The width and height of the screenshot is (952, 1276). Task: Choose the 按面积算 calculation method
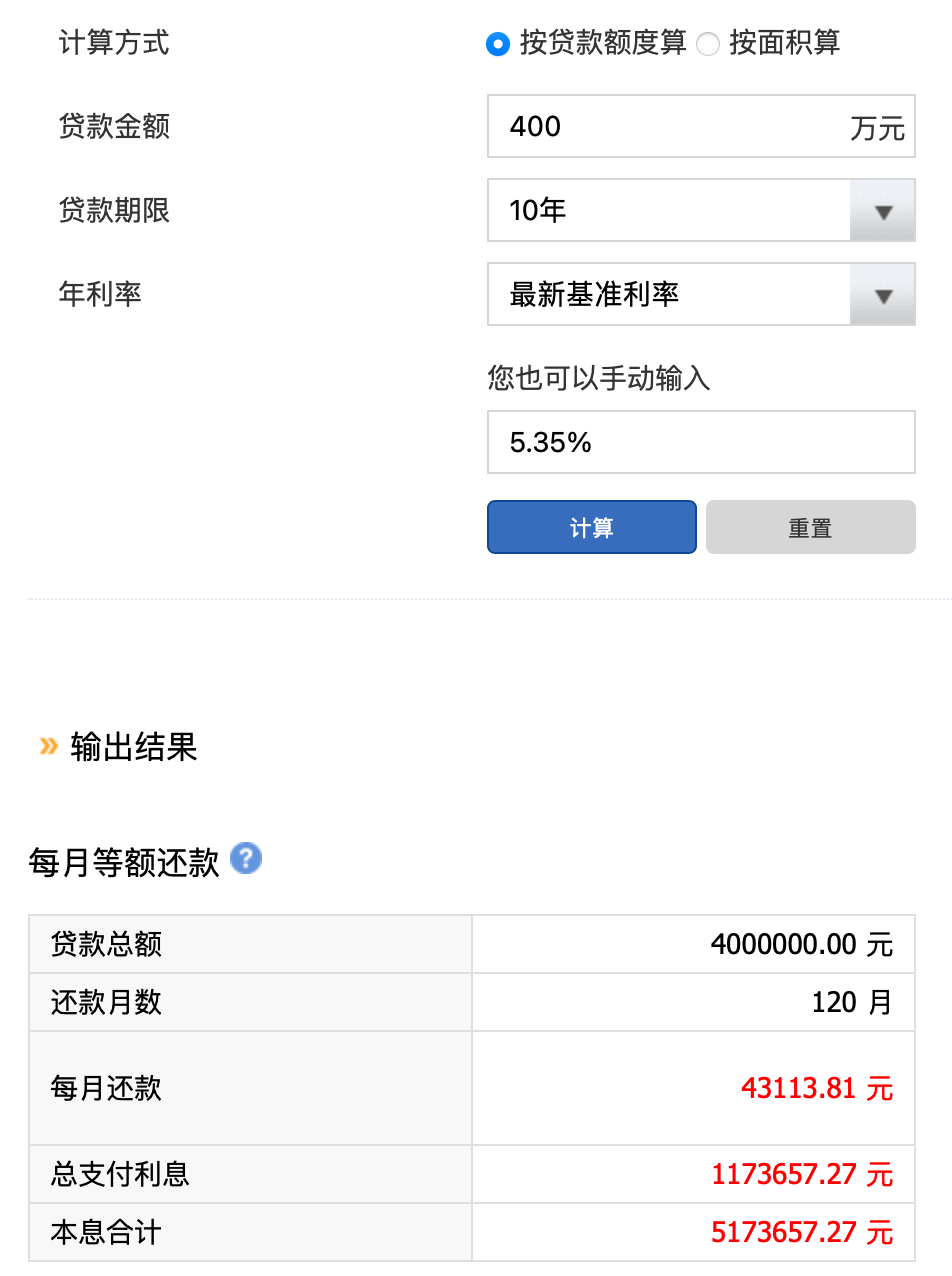tap(708, 44)
